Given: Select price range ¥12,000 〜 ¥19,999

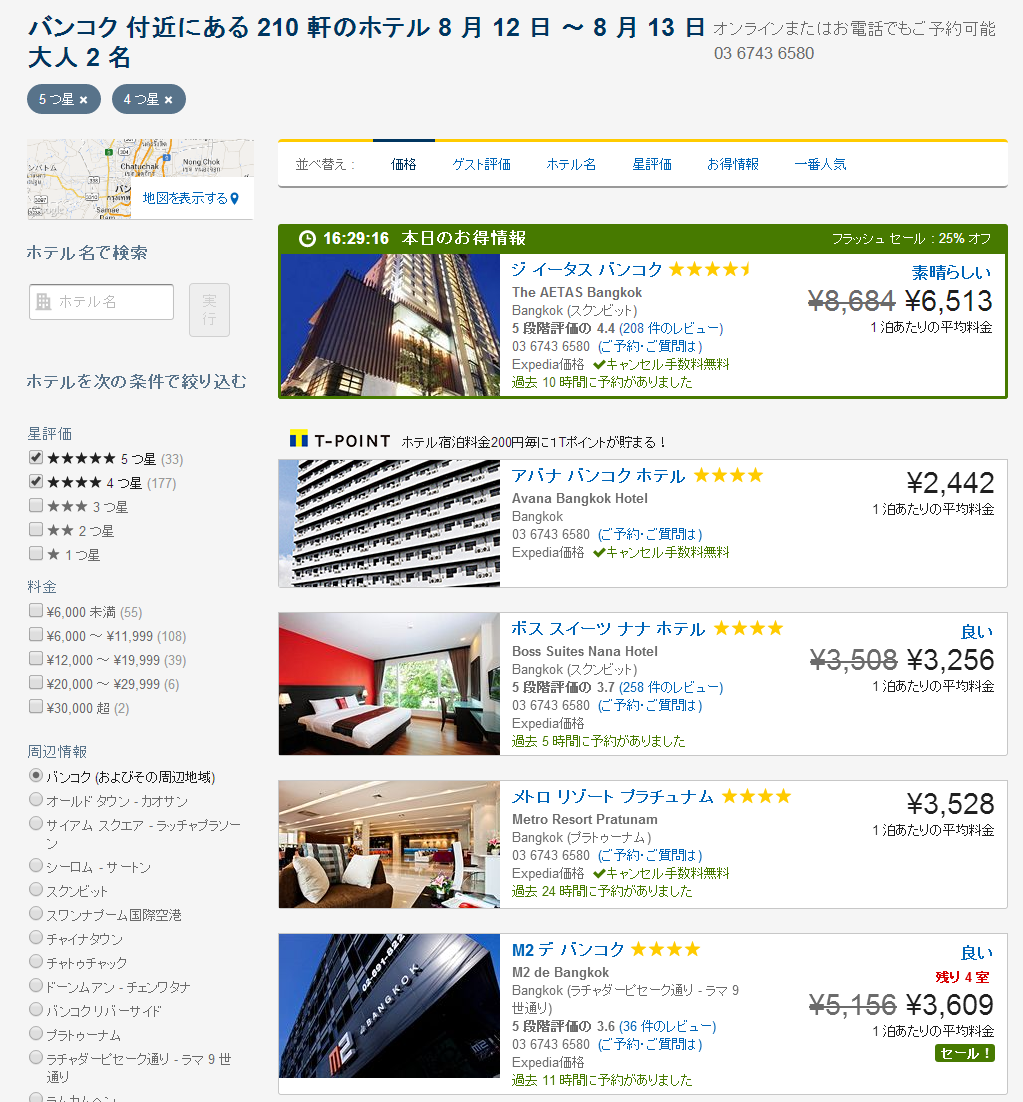Looking at the screenshot, I should [36, 659].
